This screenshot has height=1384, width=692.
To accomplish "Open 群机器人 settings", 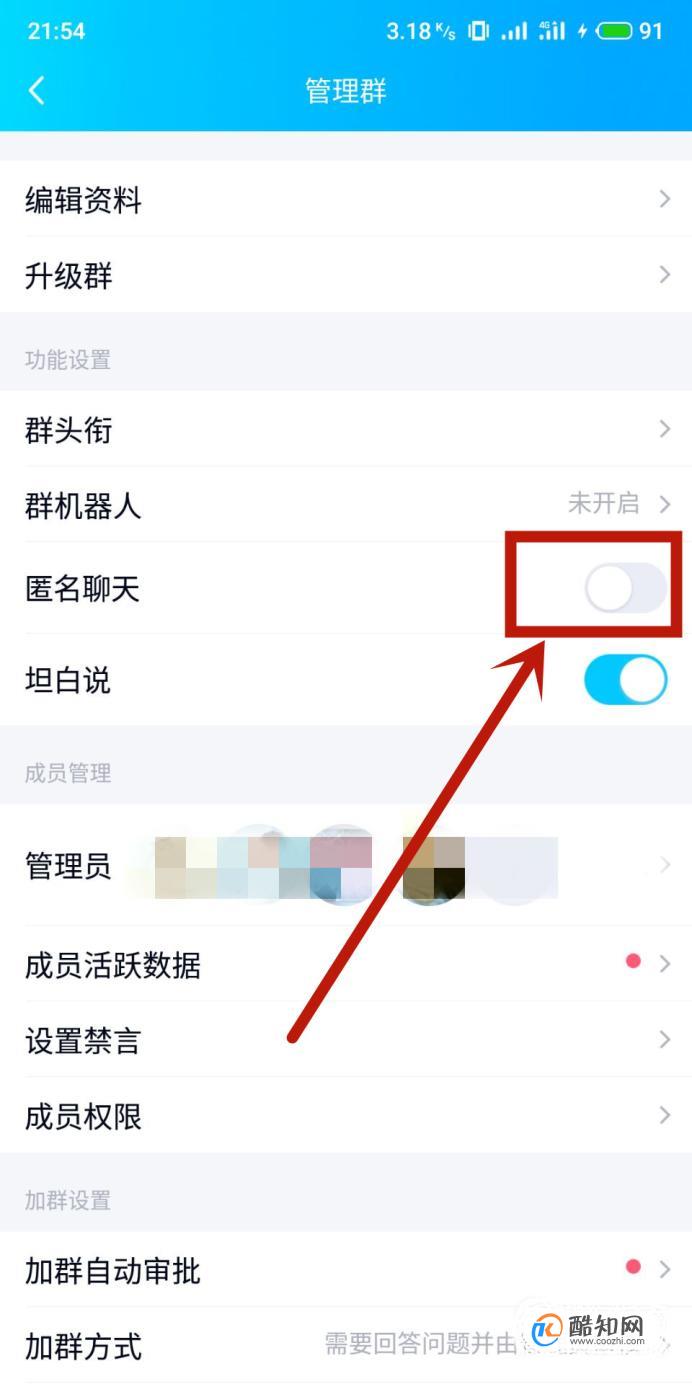I will pyautogui.click(x=346, y=505).
